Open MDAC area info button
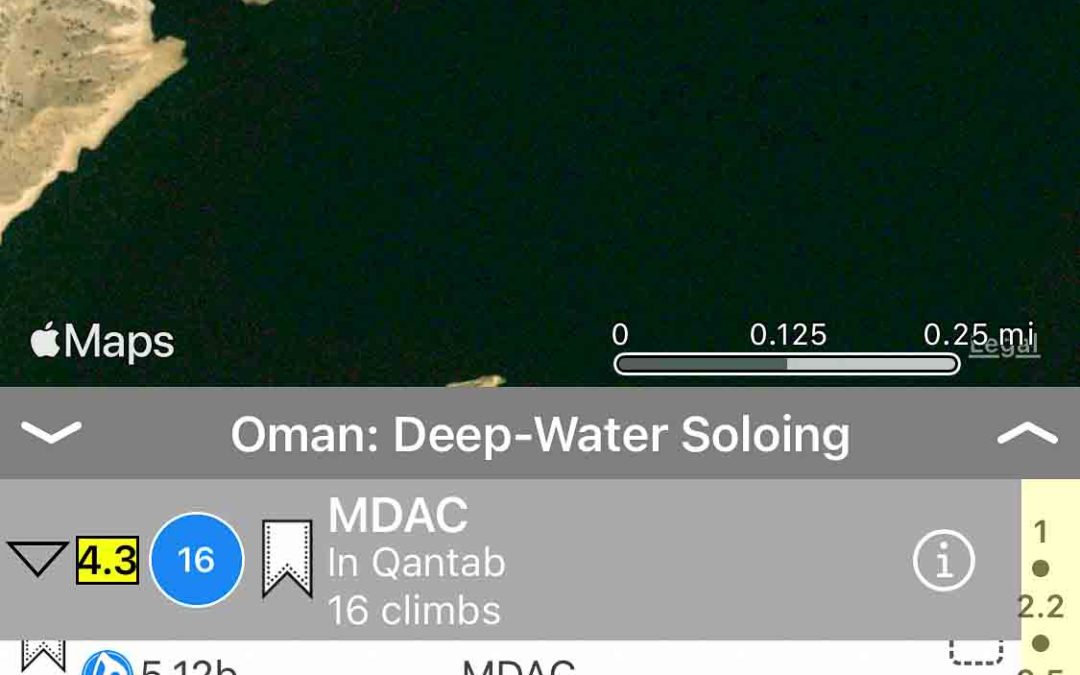The image size is (1080, 675). (x=942, y=561)
